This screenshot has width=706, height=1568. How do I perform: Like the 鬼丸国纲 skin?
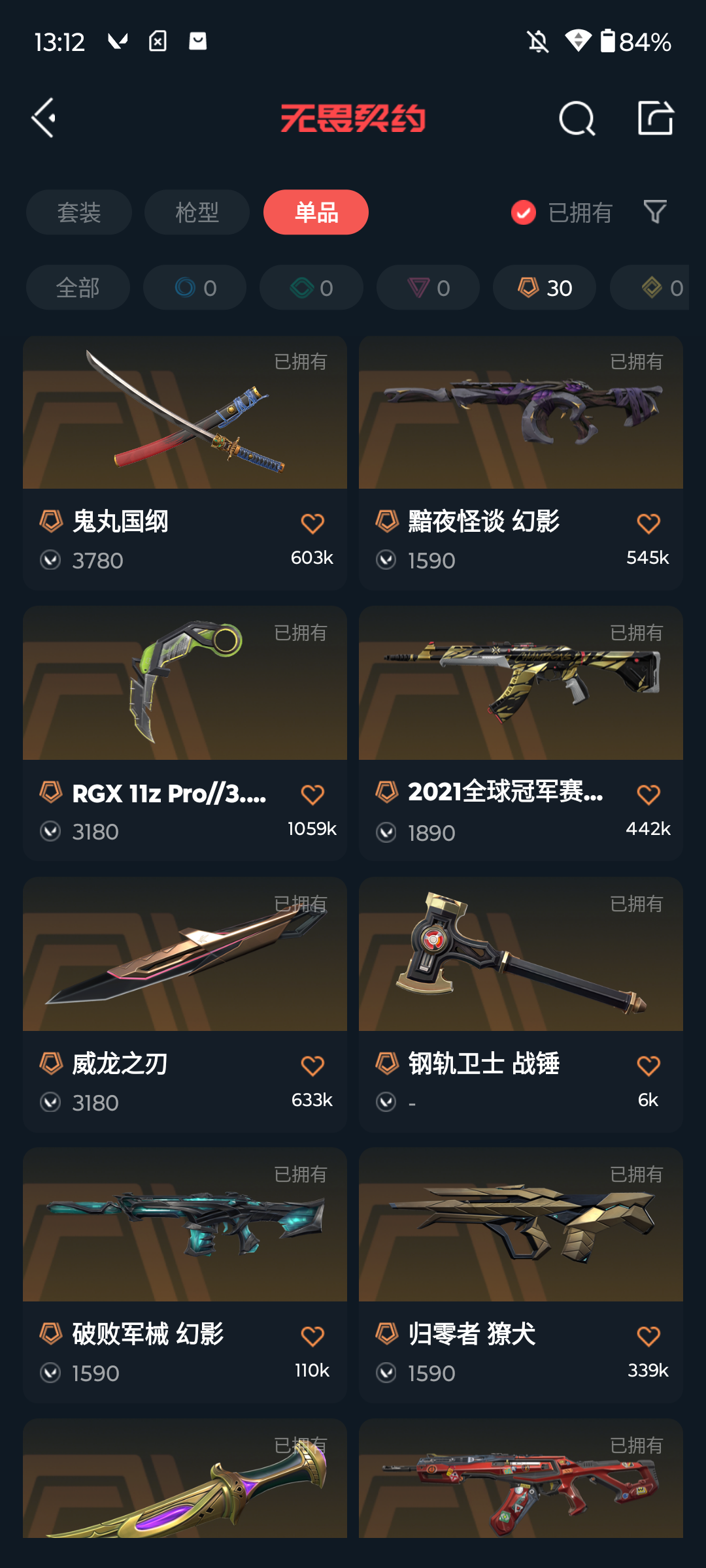pyautogui.click(x=312, y=523)
